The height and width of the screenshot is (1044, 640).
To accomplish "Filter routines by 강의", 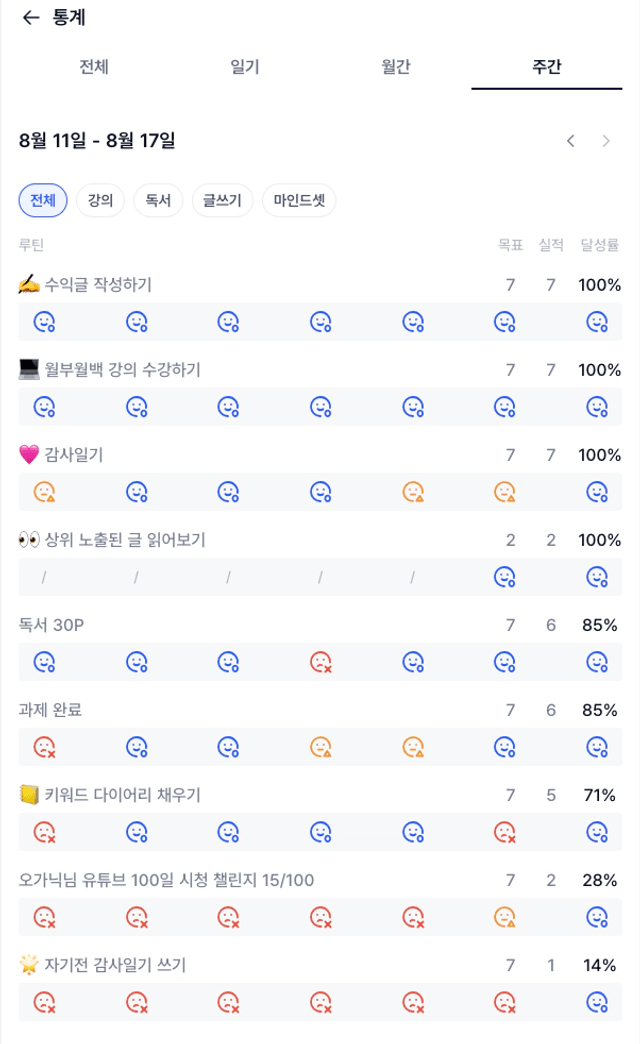I will click(x=101, y=200).
